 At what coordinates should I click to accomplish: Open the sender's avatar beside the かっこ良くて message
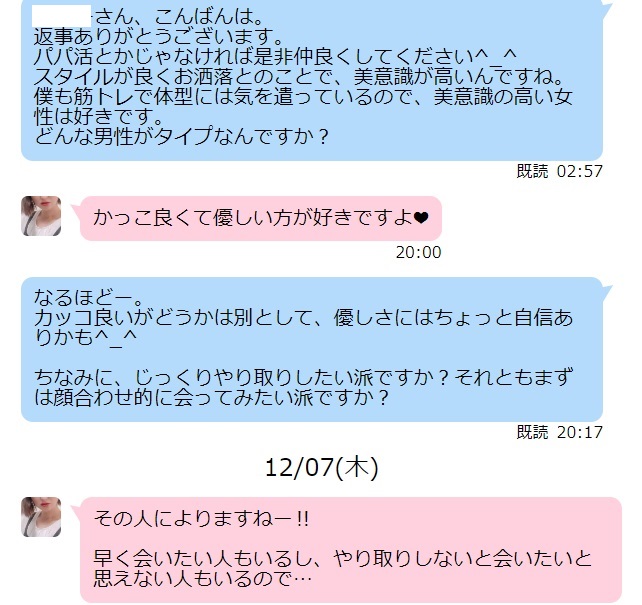pyautogui.click(x=41, y=216)
